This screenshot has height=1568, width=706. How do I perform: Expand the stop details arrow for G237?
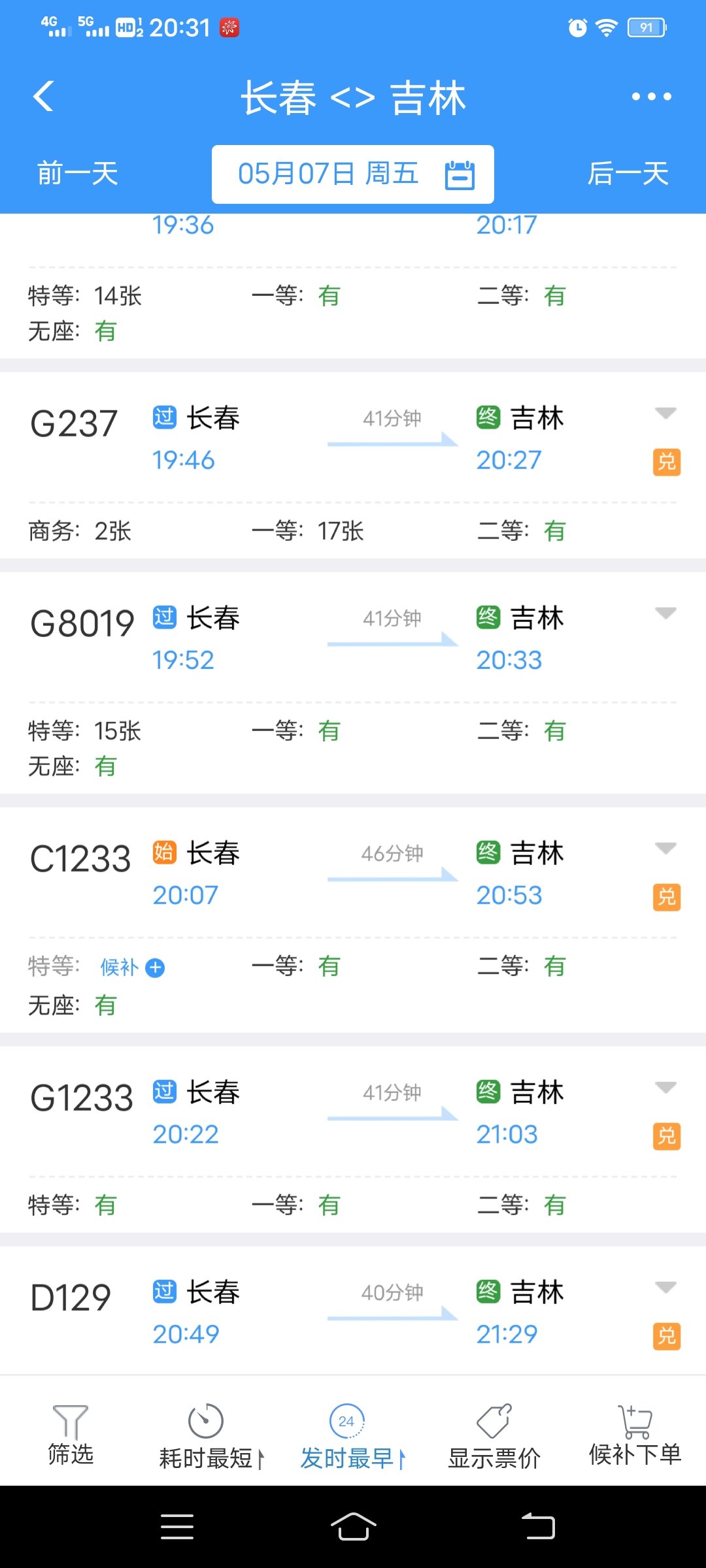click(665, 413)
